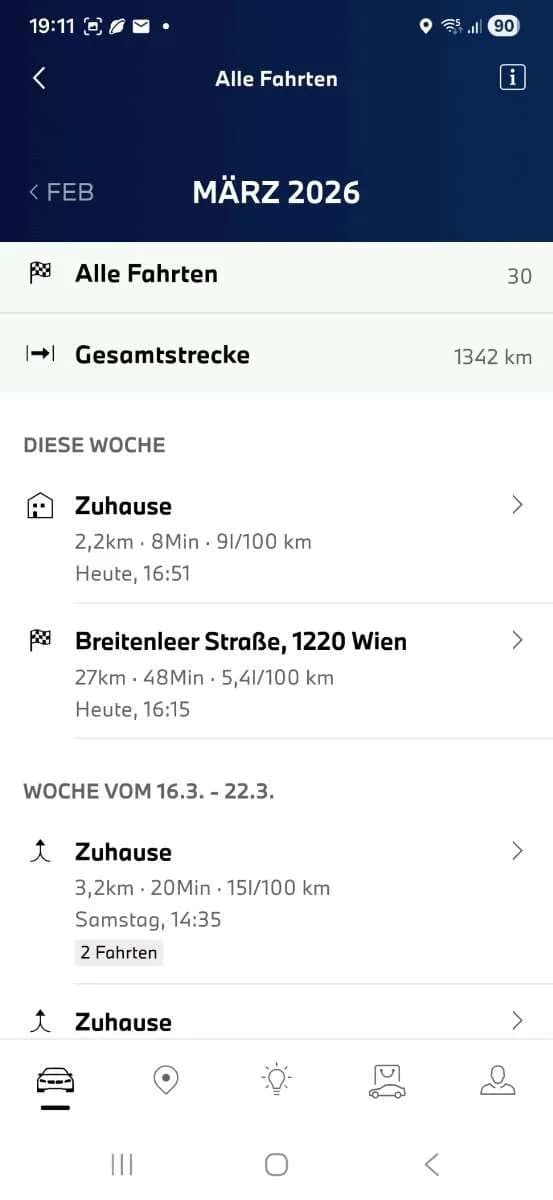Go back using the top-left arrow
Image resolution: width=553 pixels, height=1200 pixels.
tap(39, 78)
